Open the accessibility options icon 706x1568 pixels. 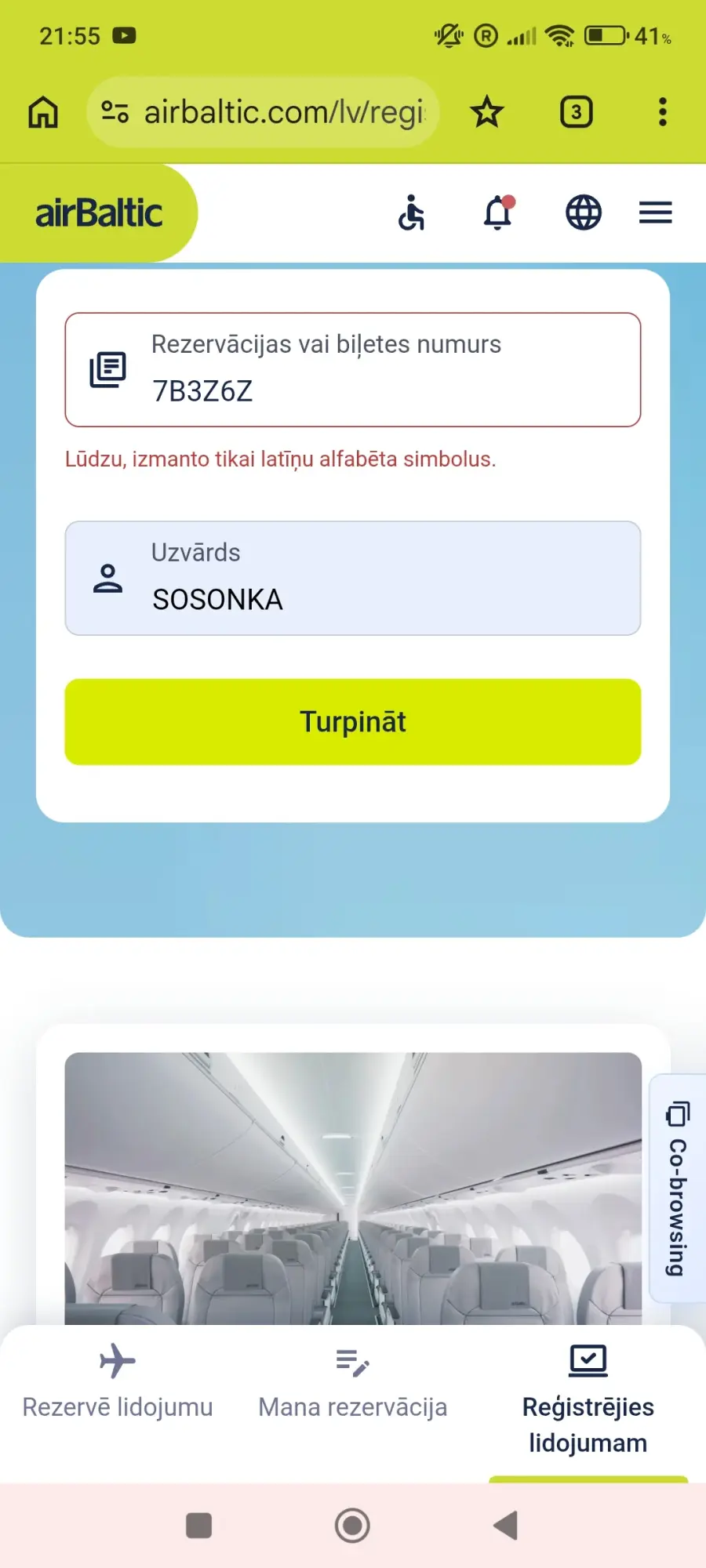(411, 212)
